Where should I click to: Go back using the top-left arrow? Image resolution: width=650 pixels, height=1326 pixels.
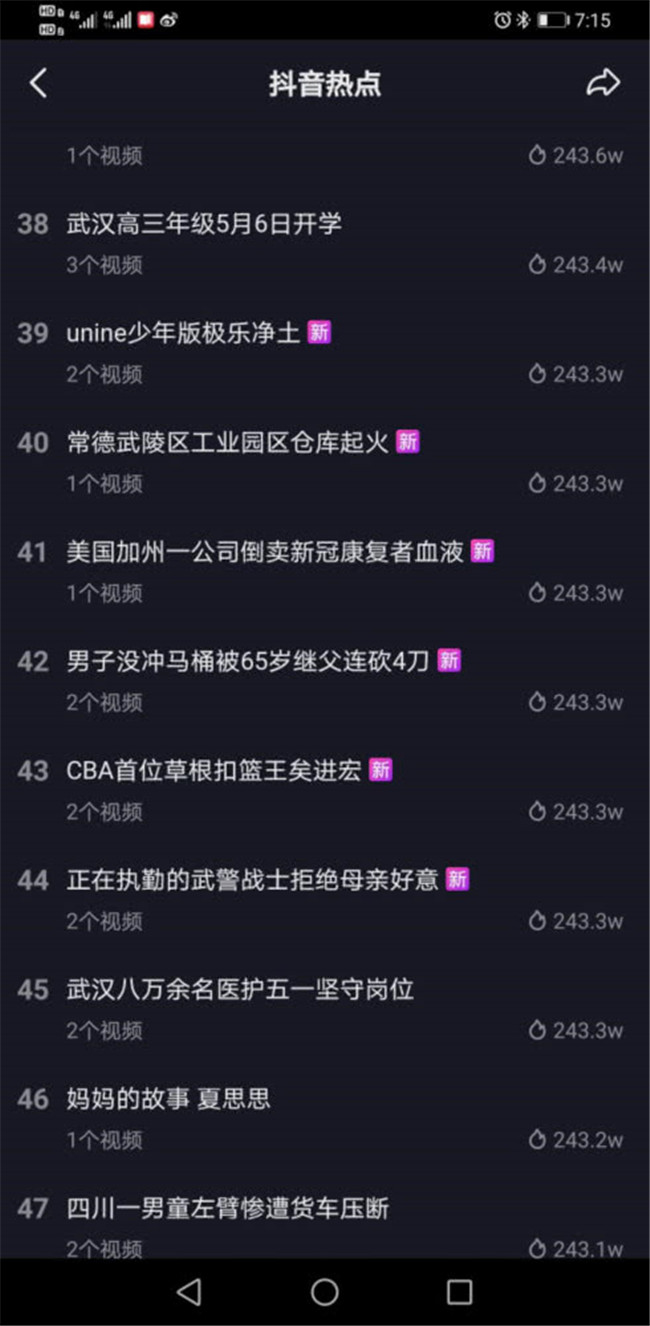[x=38, y=83]
